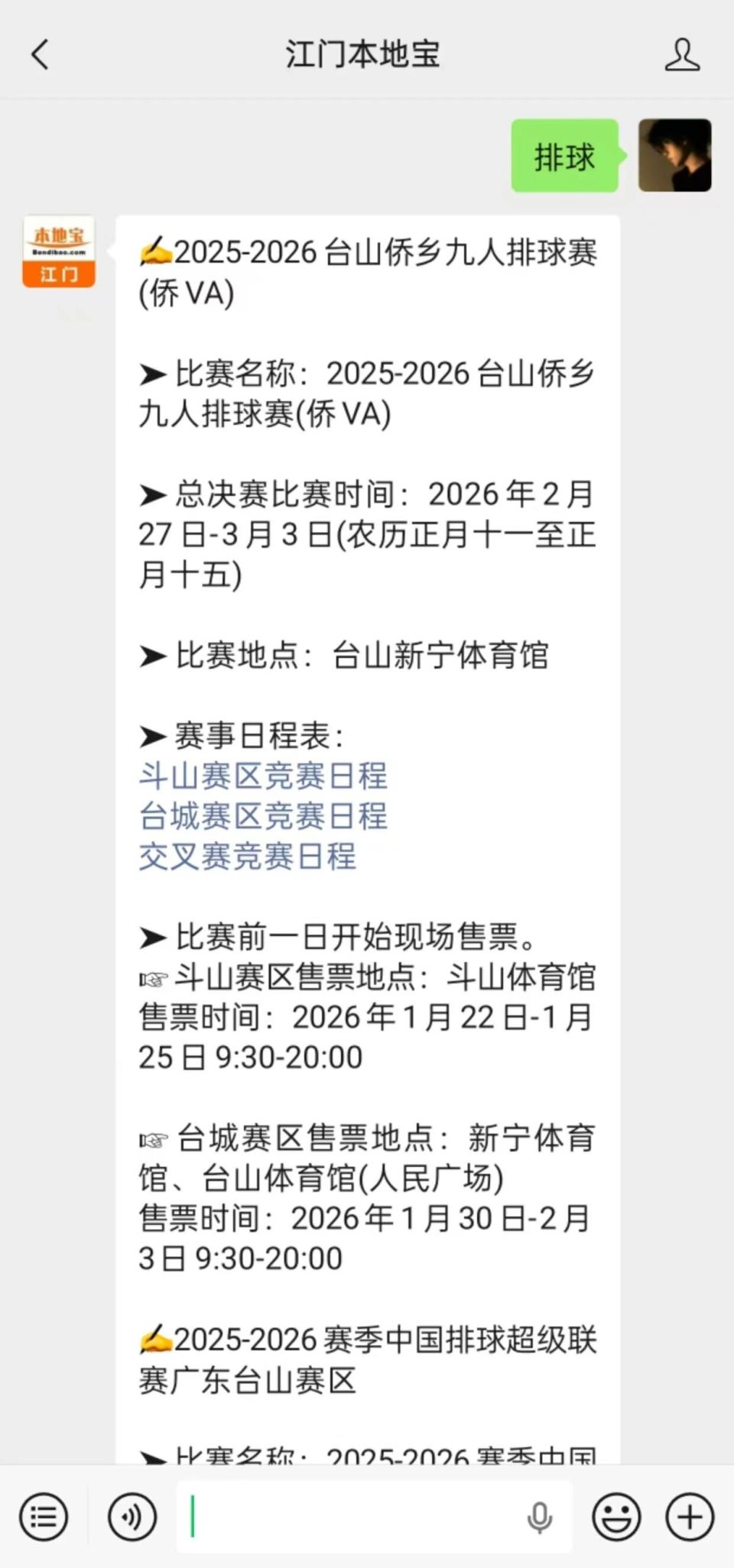
Task: Switch to voice message mode
Action: click(131, 1517)
